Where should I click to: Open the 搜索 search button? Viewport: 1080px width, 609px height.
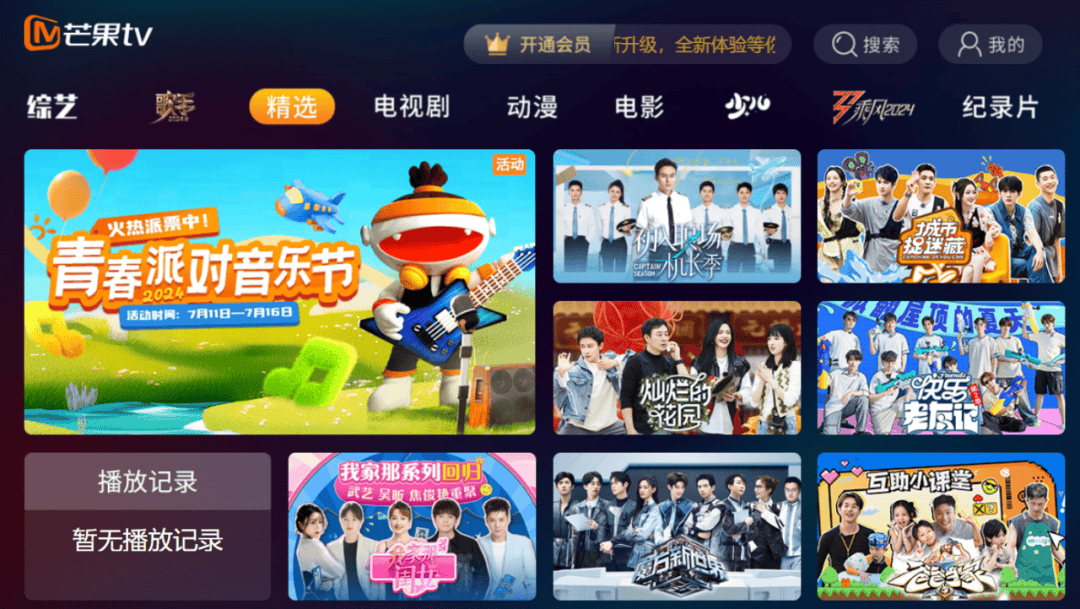point(865,45)
